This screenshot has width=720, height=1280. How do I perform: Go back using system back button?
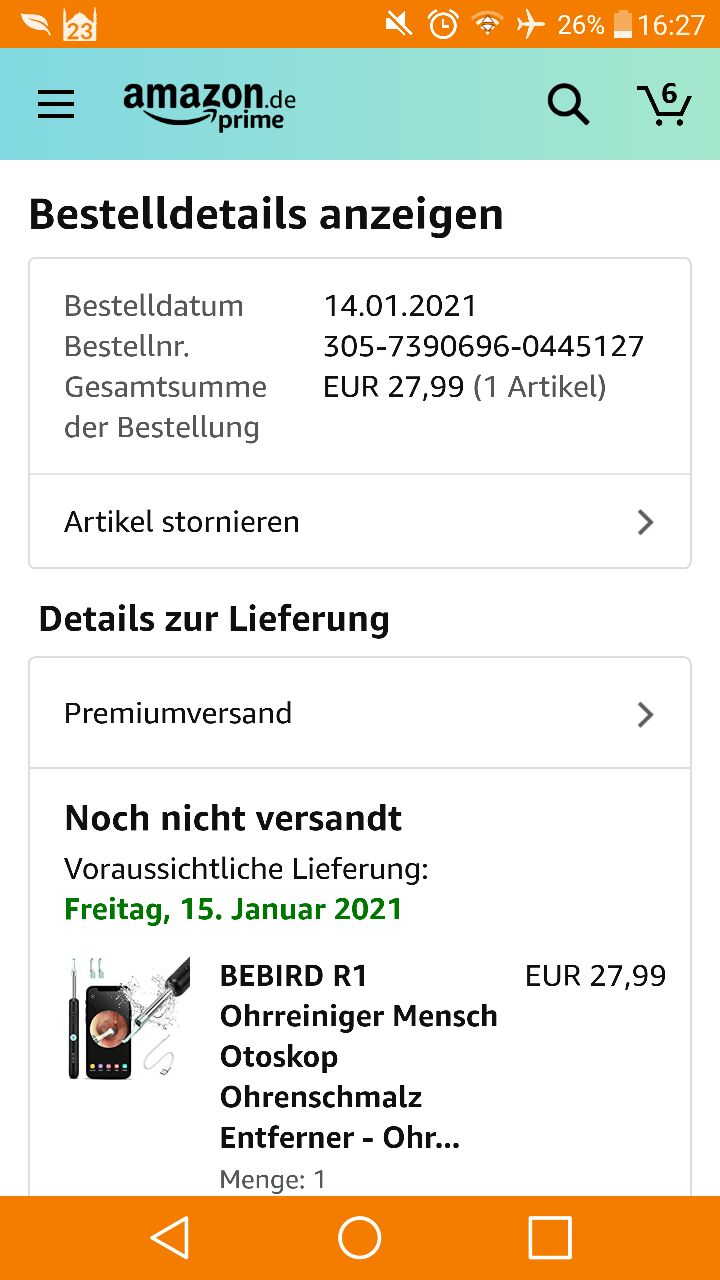pos(170,1238)
